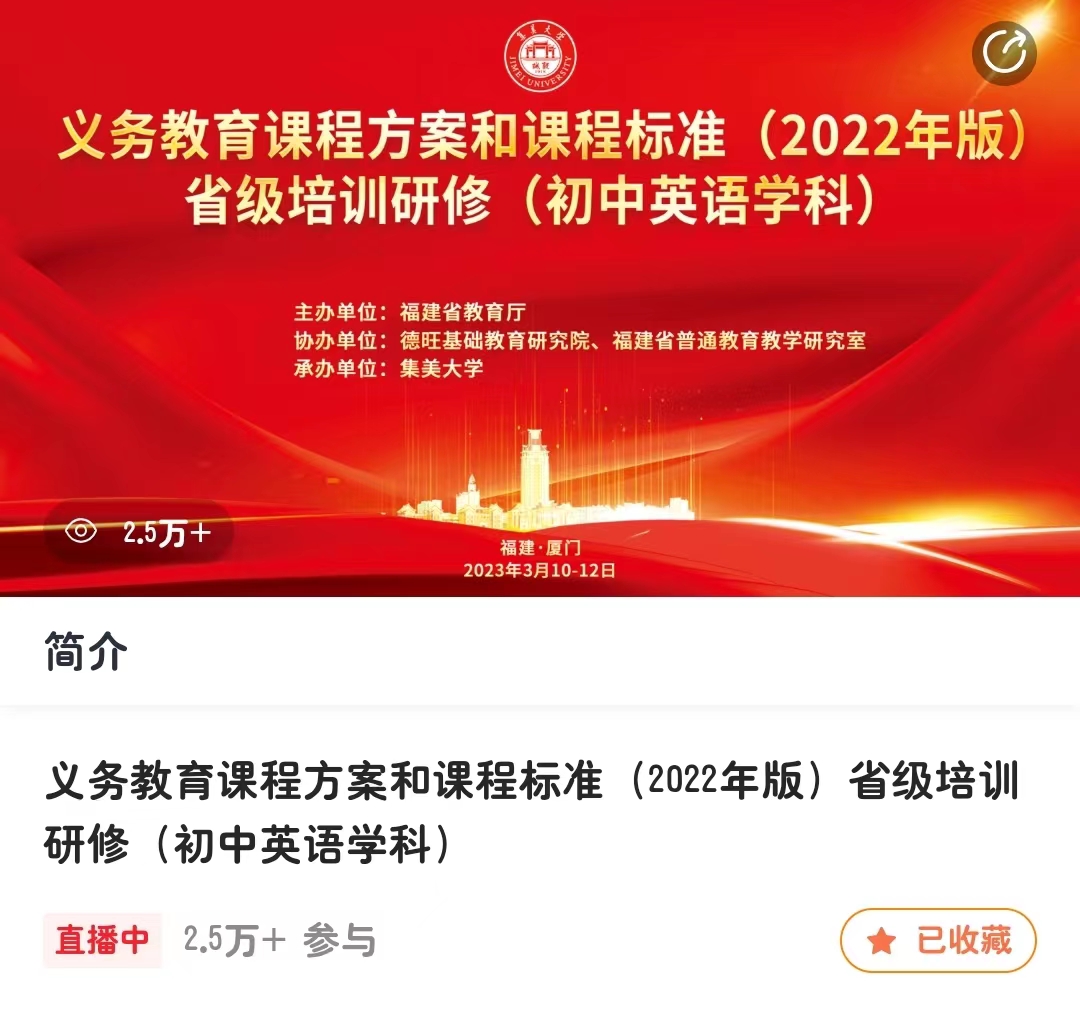Tap the 已收藏 favorite button
Viewport: 1080px width, 1018px height.
938,940
